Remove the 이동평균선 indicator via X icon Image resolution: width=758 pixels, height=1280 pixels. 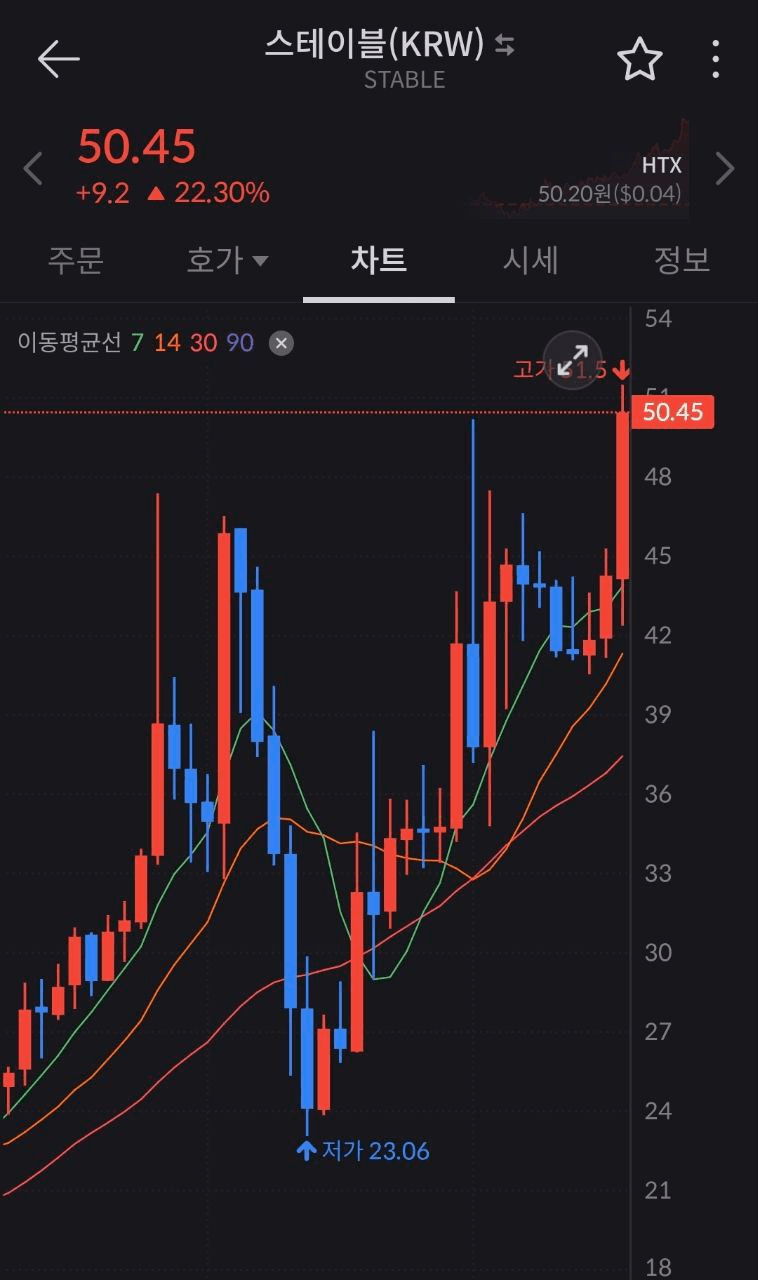(x=281, y=342)
